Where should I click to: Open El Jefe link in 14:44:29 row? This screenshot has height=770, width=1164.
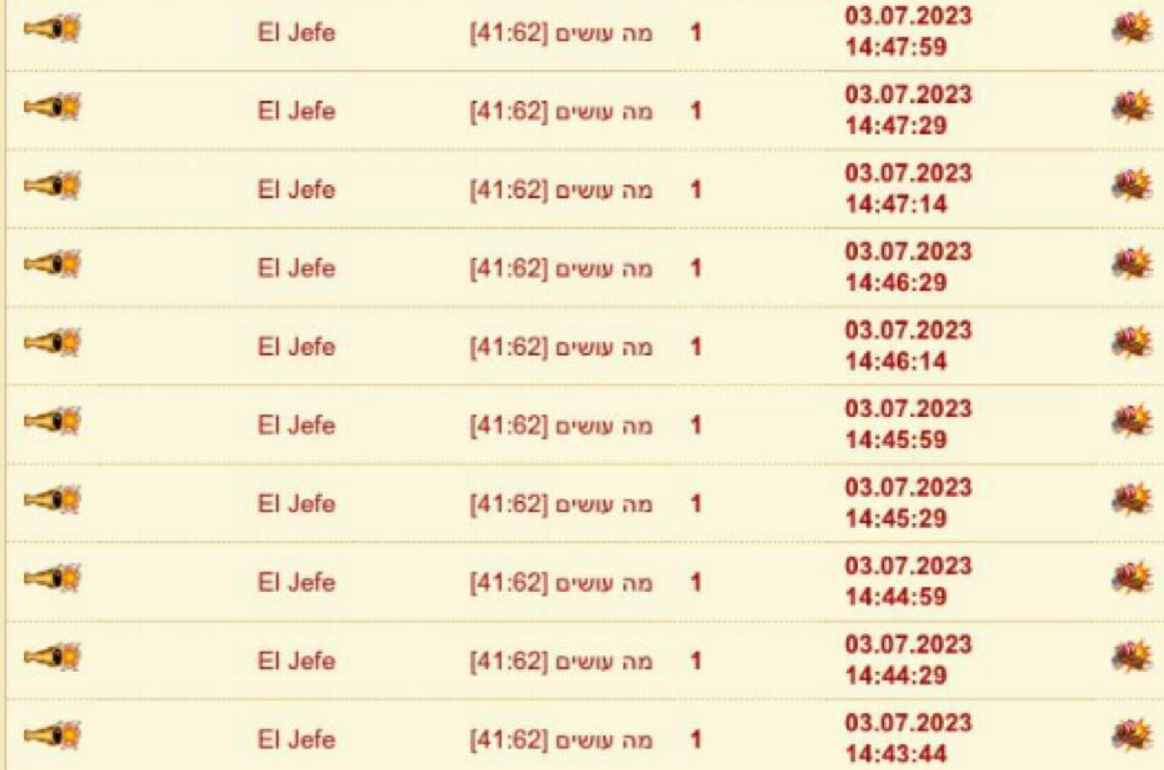pyautogui.click(x=296, y=661)
